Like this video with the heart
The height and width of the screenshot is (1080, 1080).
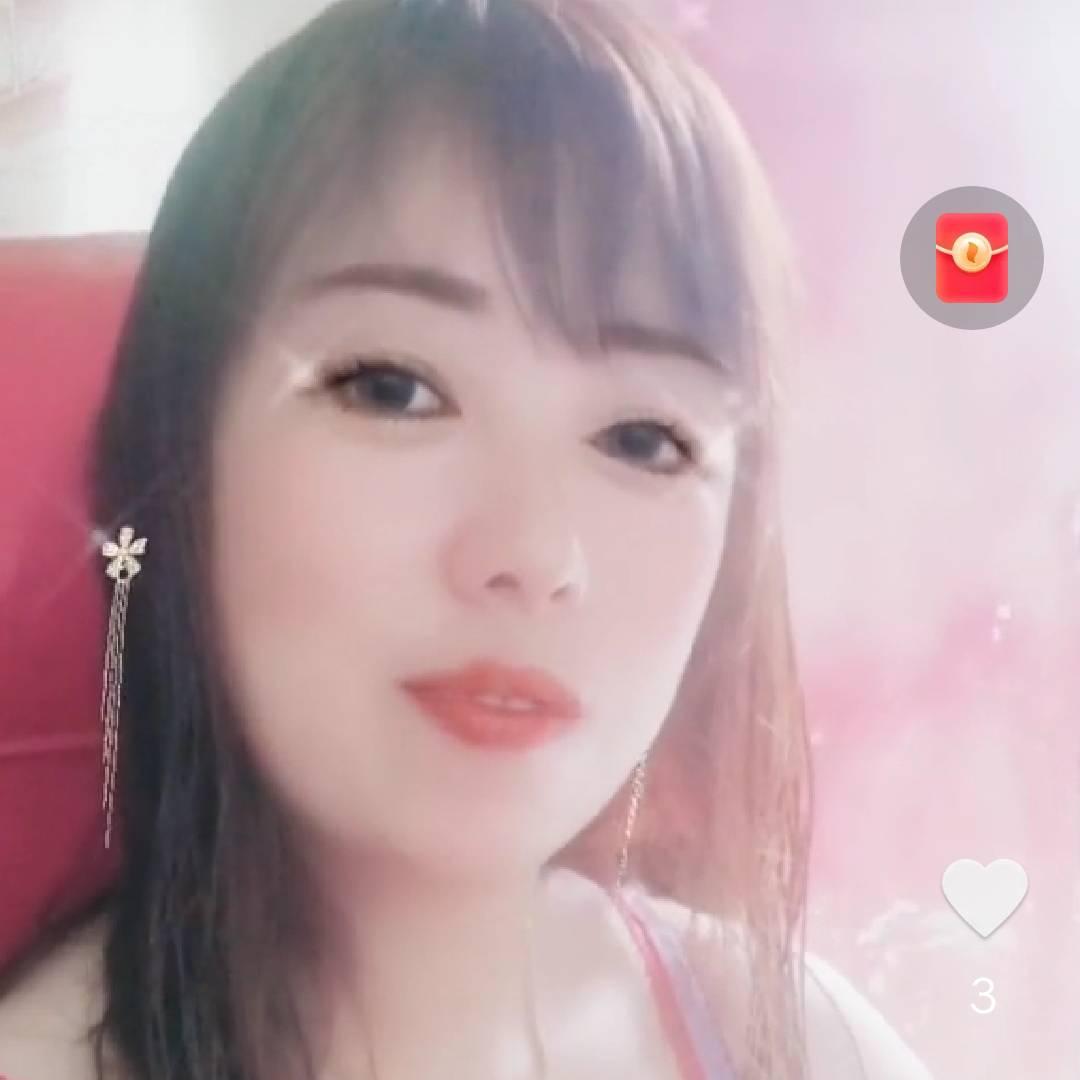(984, 895)
